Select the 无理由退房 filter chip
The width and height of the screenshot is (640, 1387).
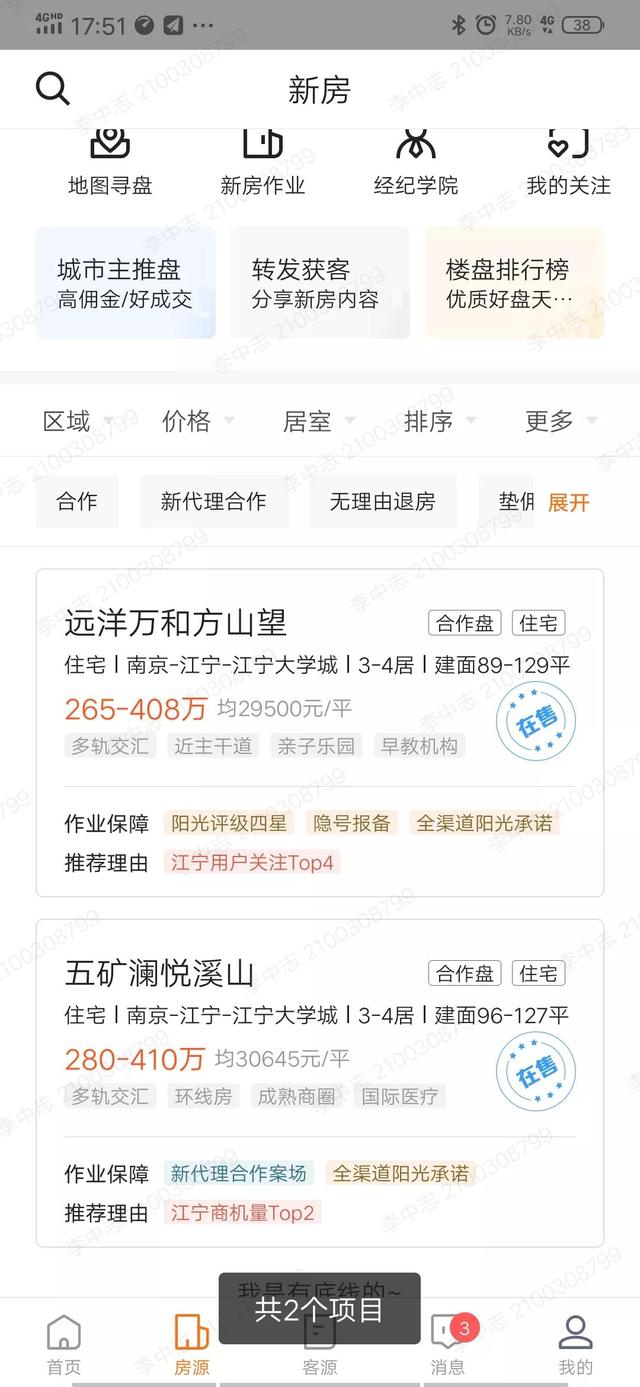click(383, 501)
